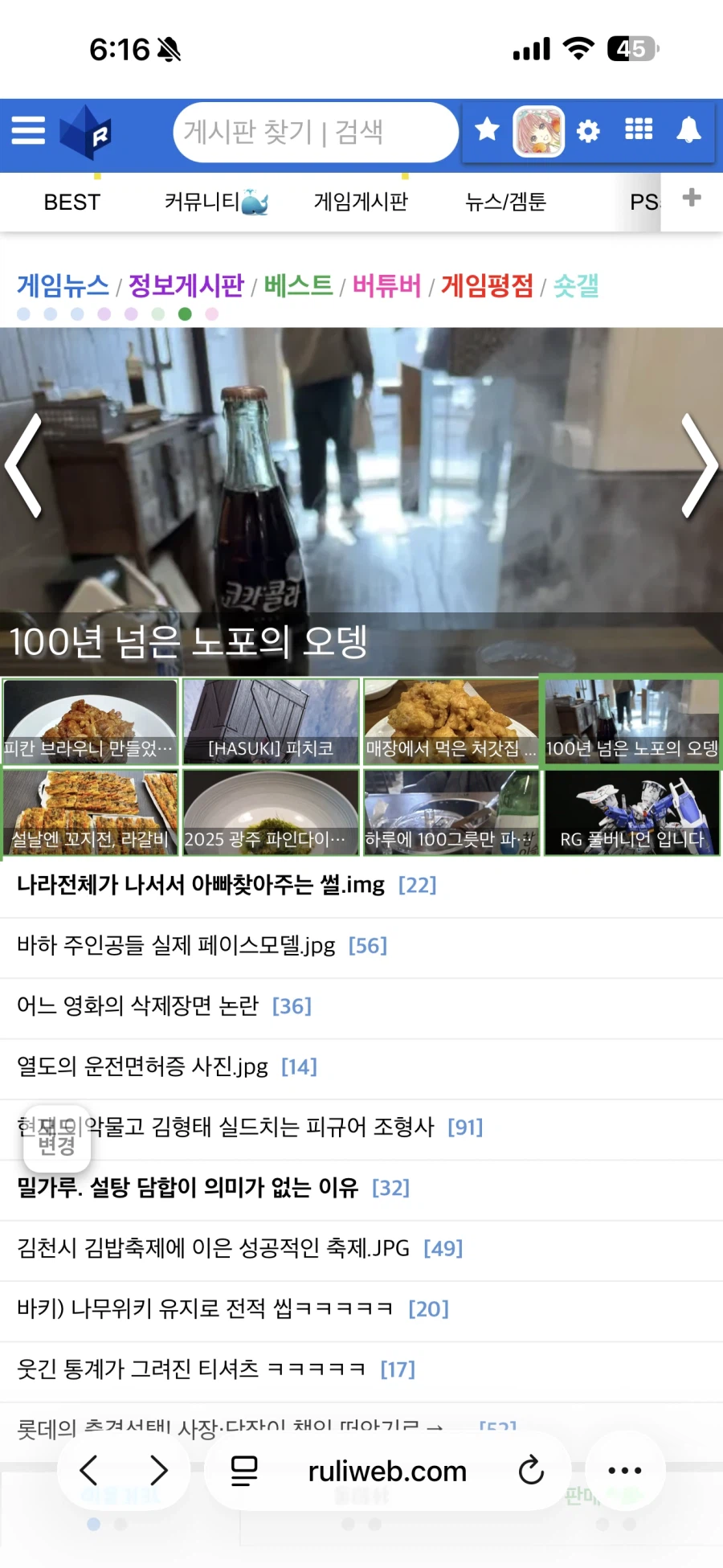This screenshot has height=1568, width=723.
Task: Click the Ruliweb logo
Action: pyautogui.click(x=88, y=131)
